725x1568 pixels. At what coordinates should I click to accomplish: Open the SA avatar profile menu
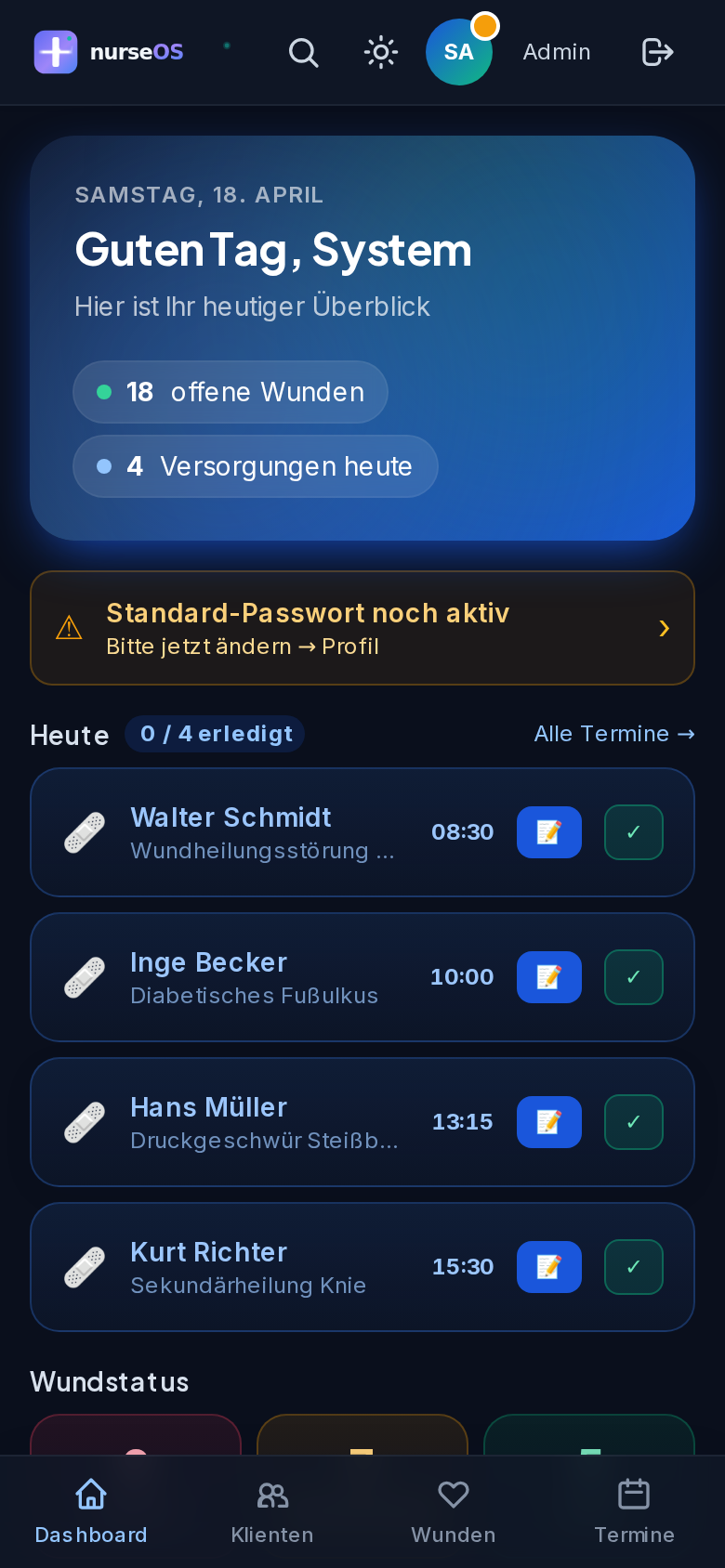click(x=458, y=52)
